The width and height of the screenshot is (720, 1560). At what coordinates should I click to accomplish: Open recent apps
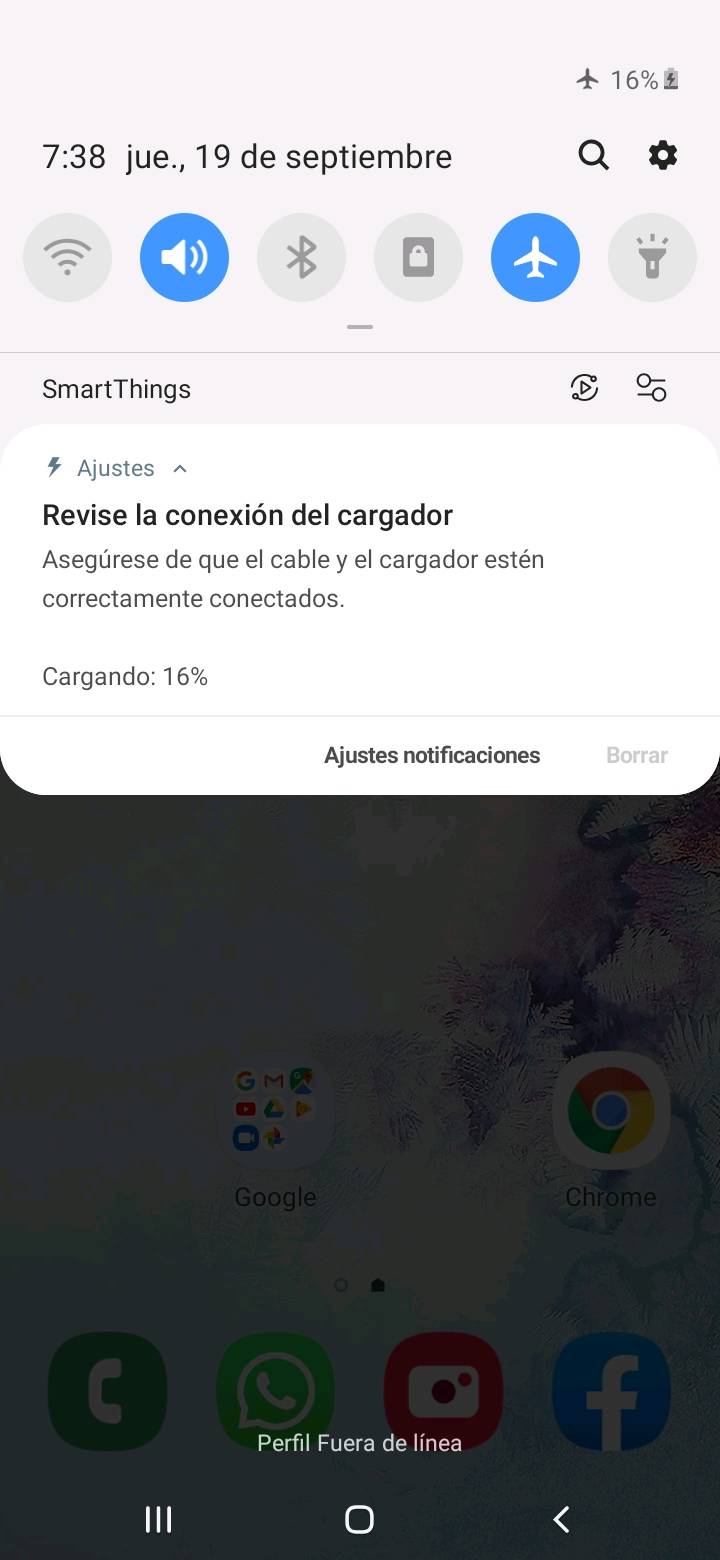pos(158,1519)
